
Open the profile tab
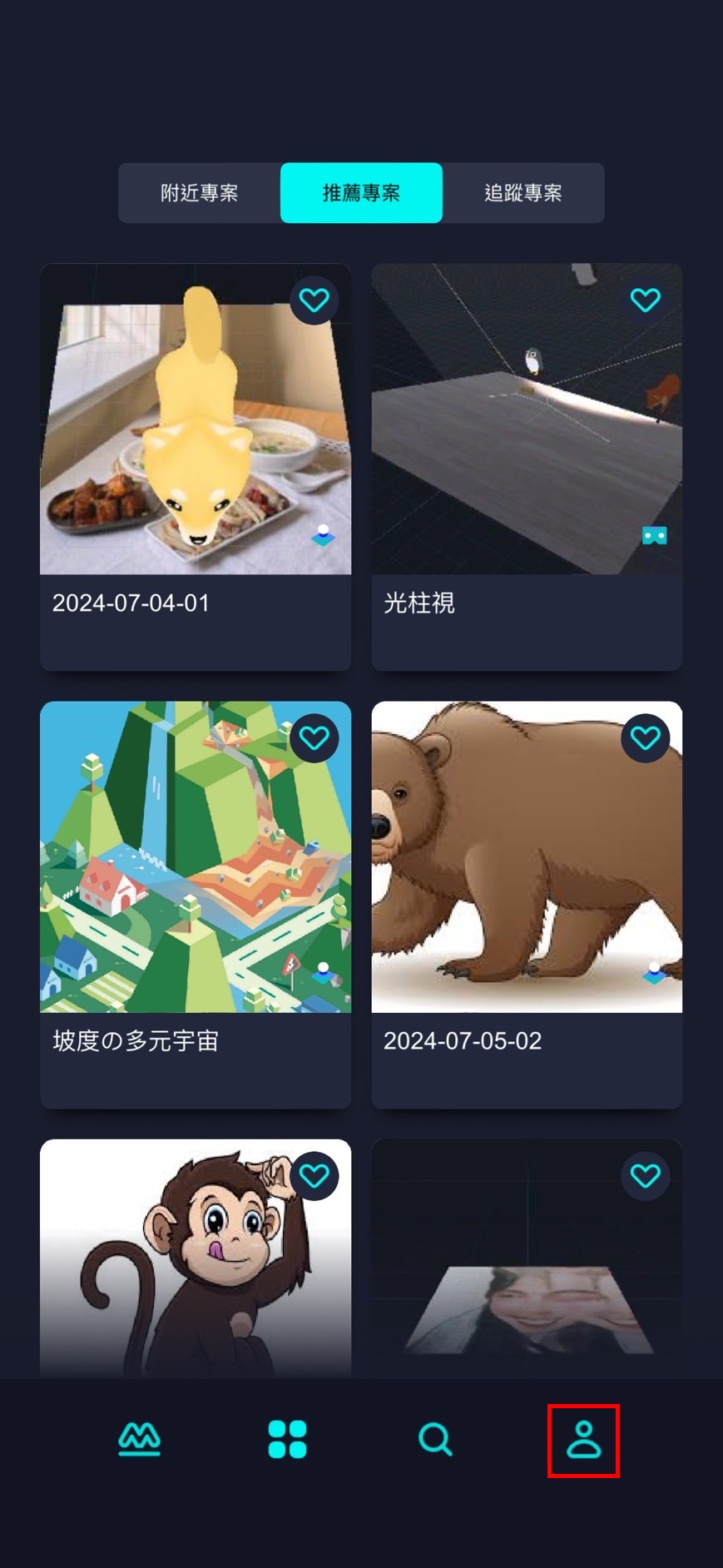click(583, 1440)
